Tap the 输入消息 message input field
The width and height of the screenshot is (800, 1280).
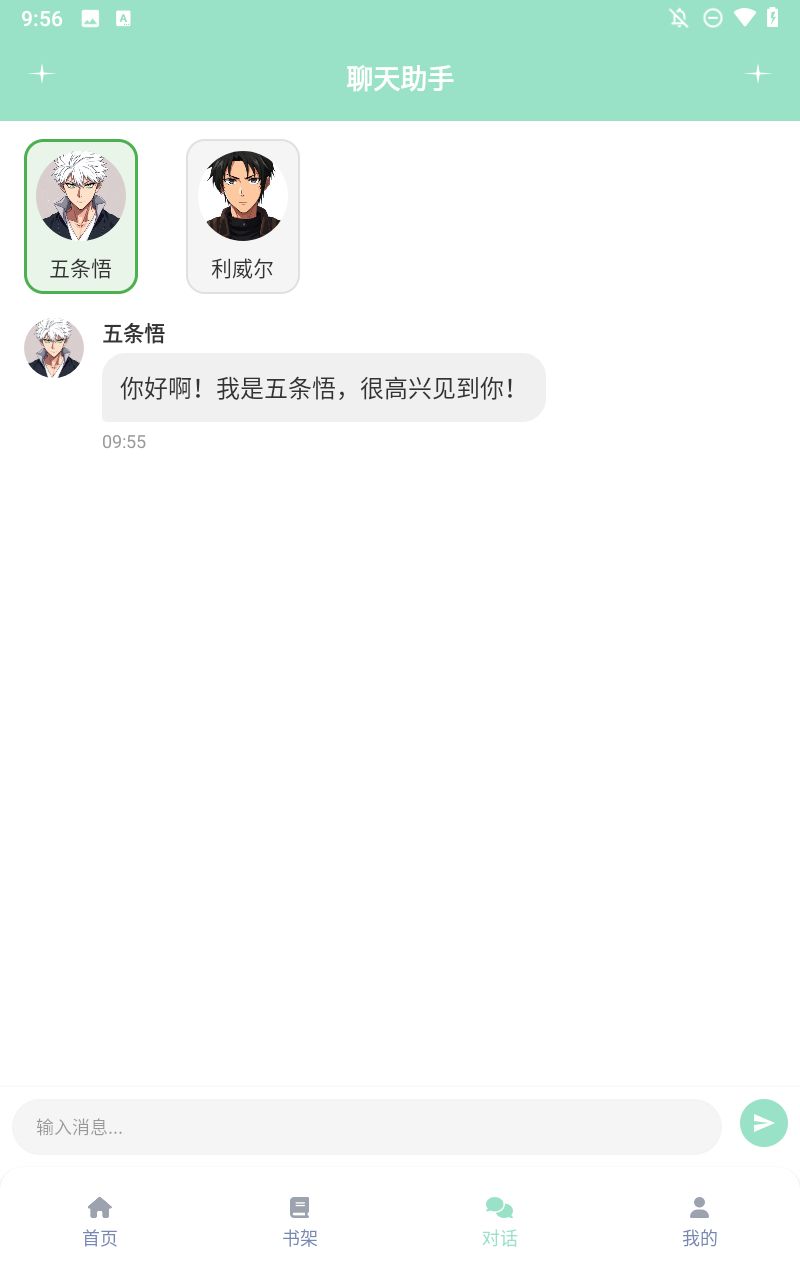point(366,1126)
